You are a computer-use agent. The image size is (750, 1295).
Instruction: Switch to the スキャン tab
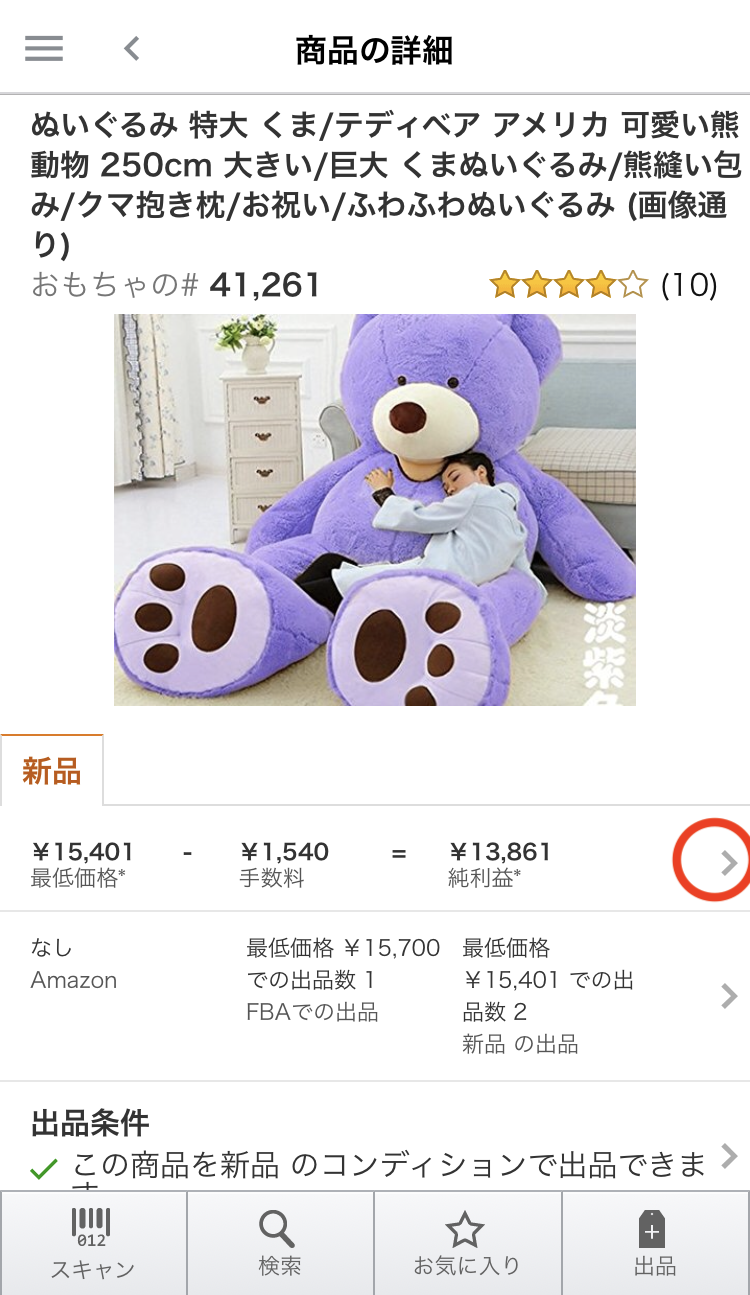tap(93, 1242)
